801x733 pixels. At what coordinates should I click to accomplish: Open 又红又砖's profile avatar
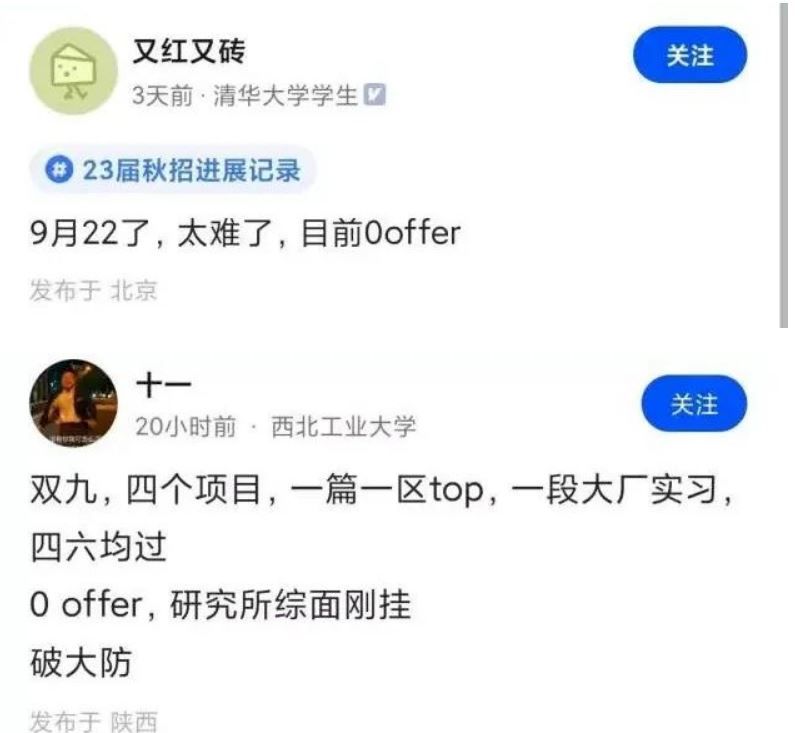[x=72, y=71]
